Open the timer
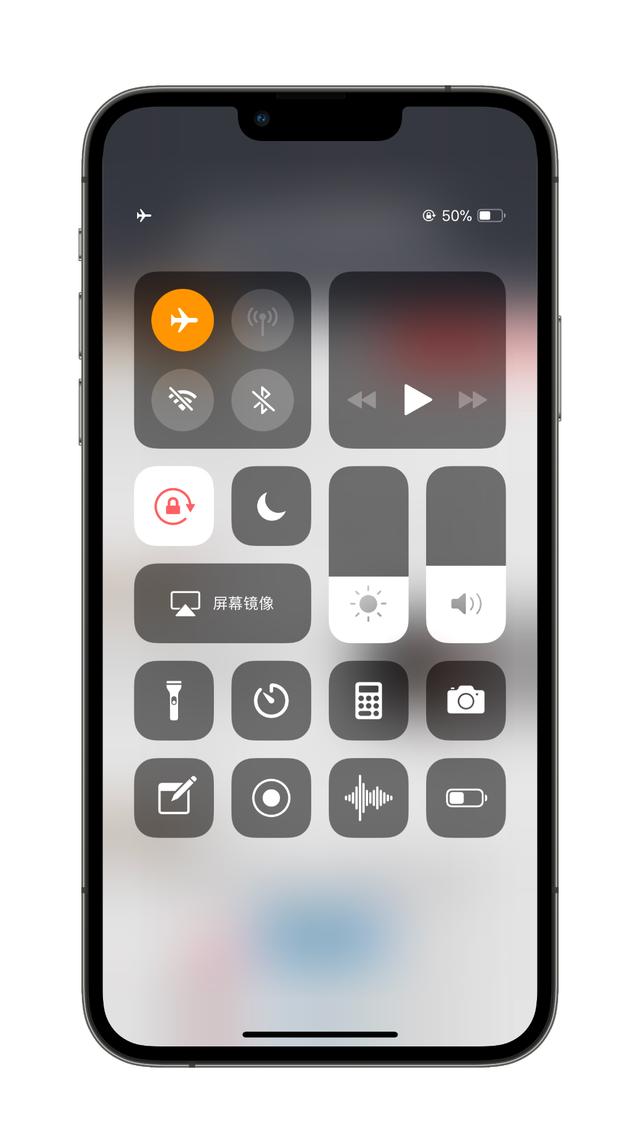The height and width of the screenshot is (1138, 640). pos(271,700)
